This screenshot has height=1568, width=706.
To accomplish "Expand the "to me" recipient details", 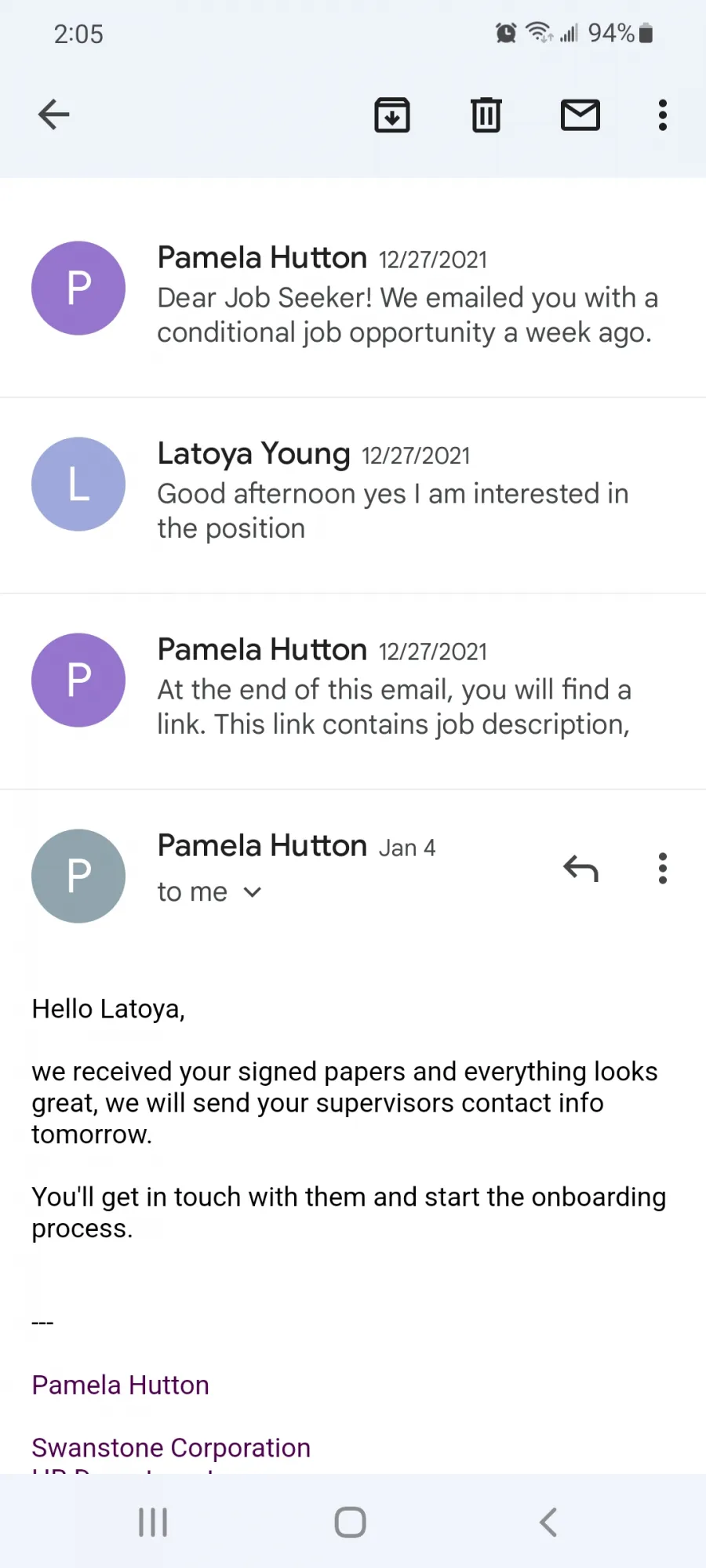I will 209,892.
